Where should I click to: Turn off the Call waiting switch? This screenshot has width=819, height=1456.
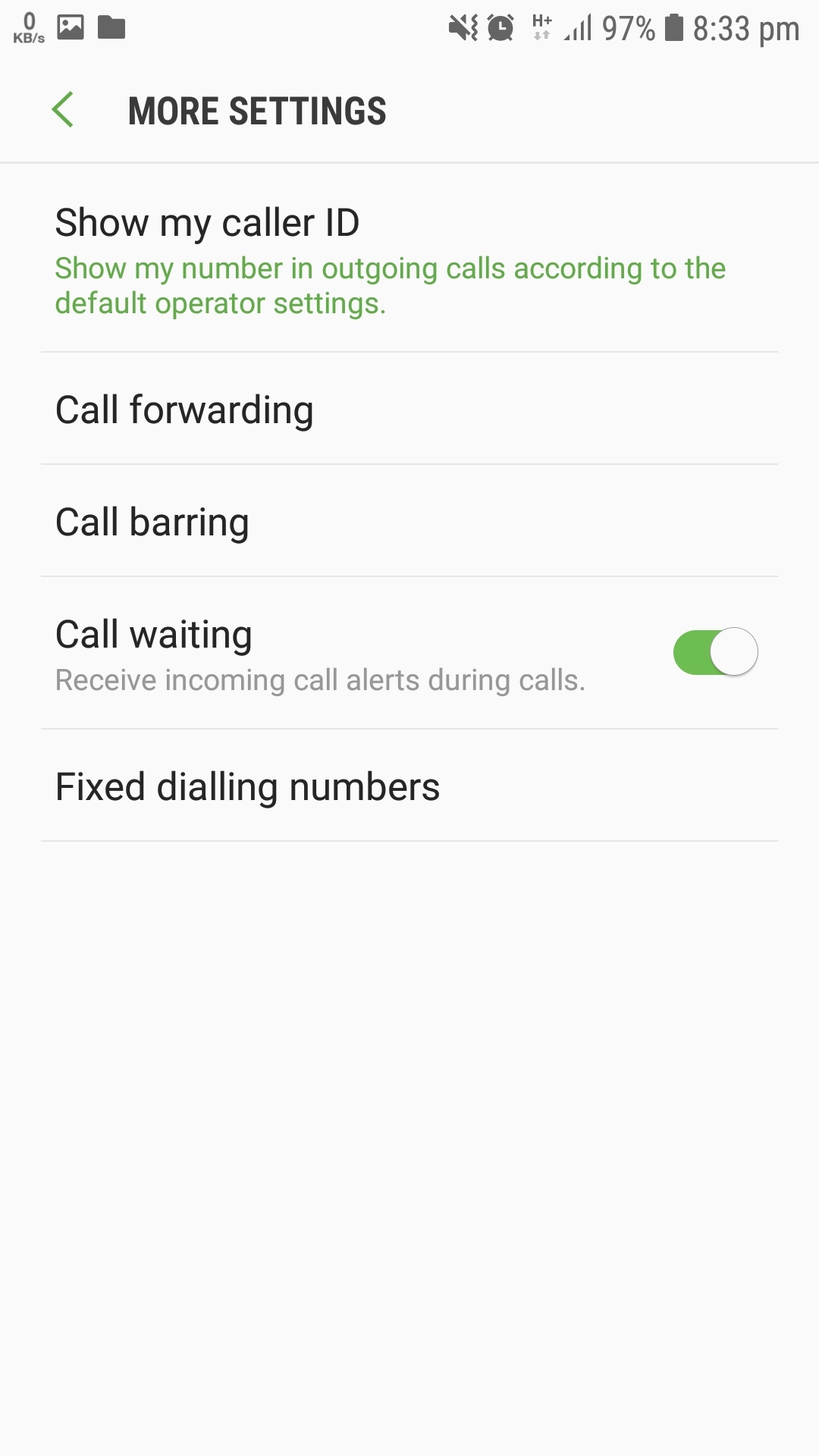pos(715,652)
